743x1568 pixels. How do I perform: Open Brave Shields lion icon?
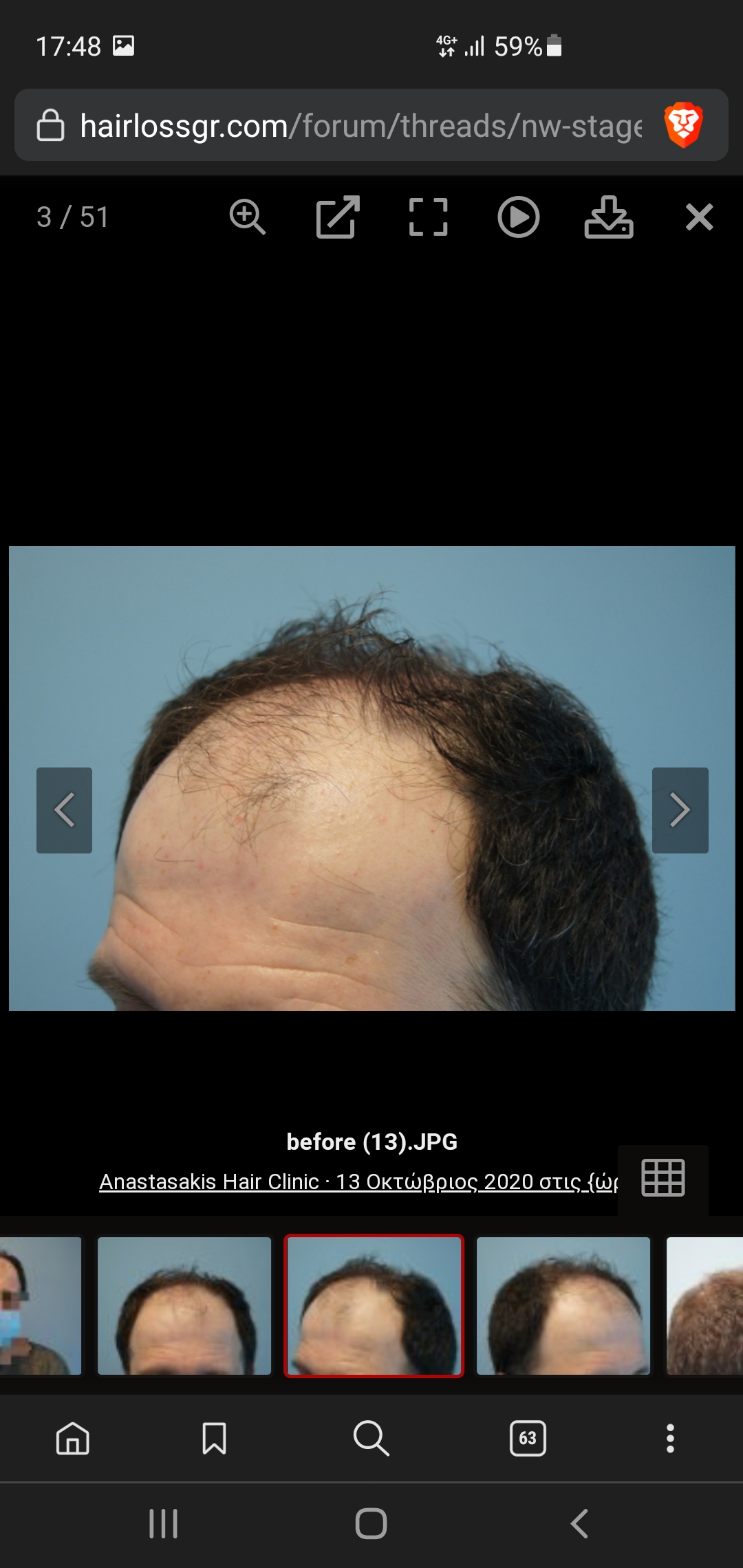pyautogui.click(x=683, y=125)
